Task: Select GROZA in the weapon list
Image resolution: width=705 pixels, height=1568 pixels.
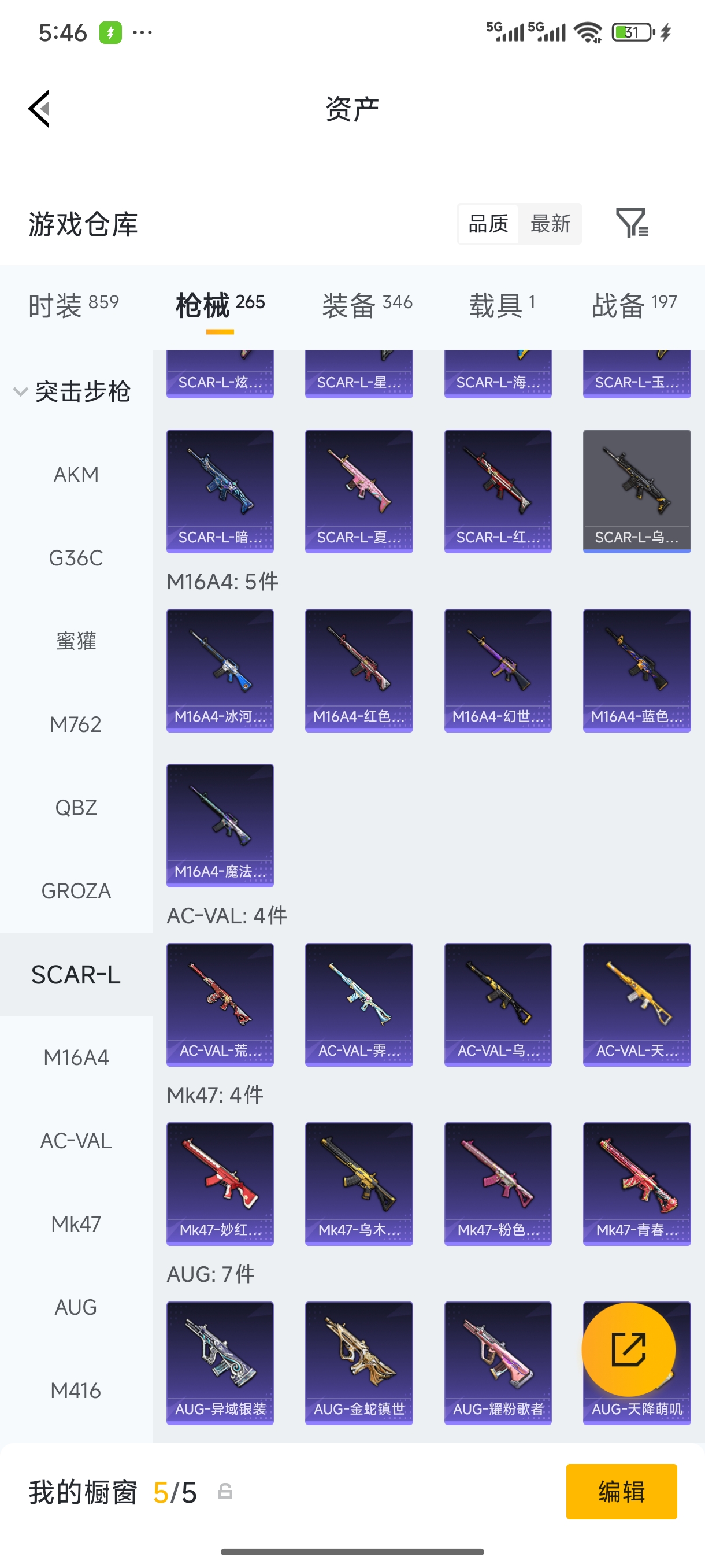Action: (x=76, y=891)
